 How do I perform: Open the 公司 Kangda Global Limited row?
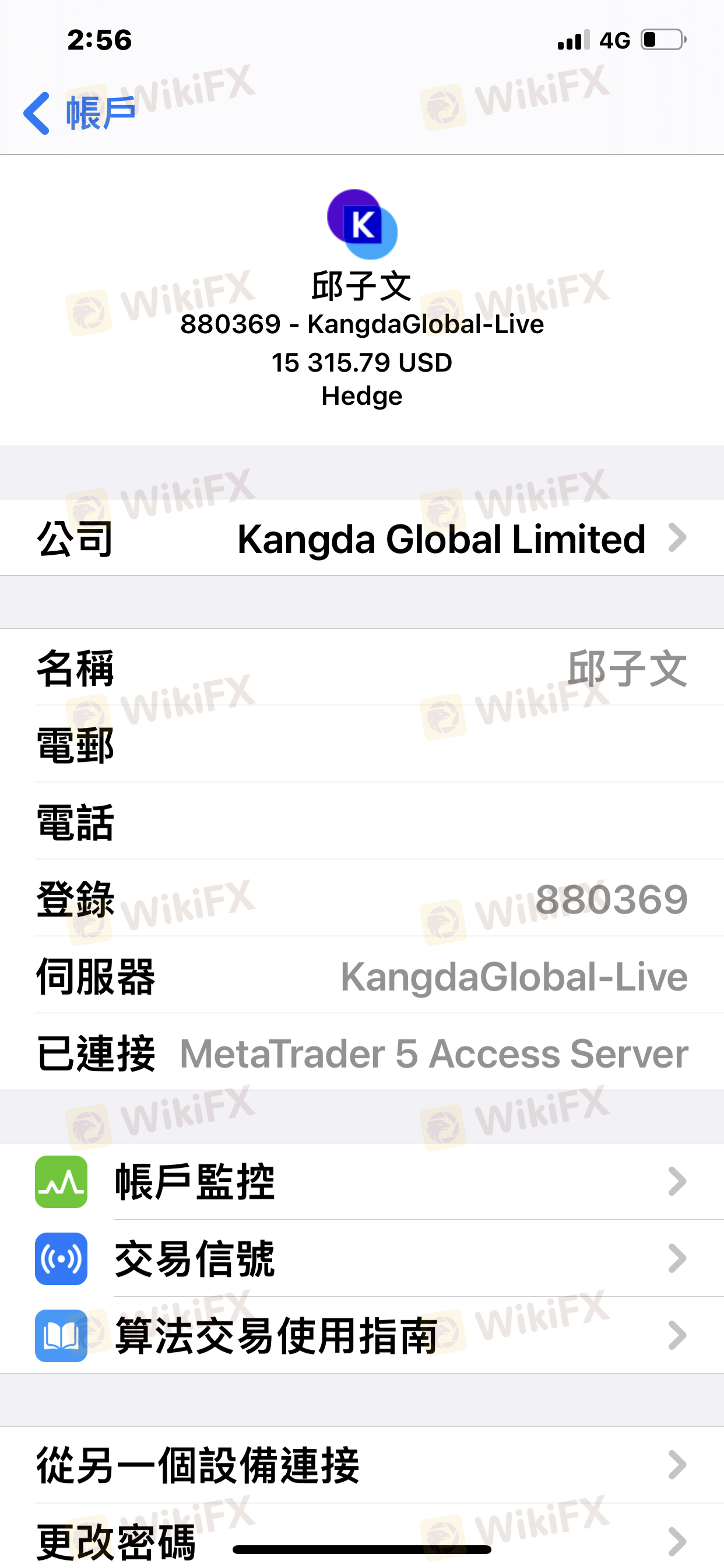(x=362, y=538)
